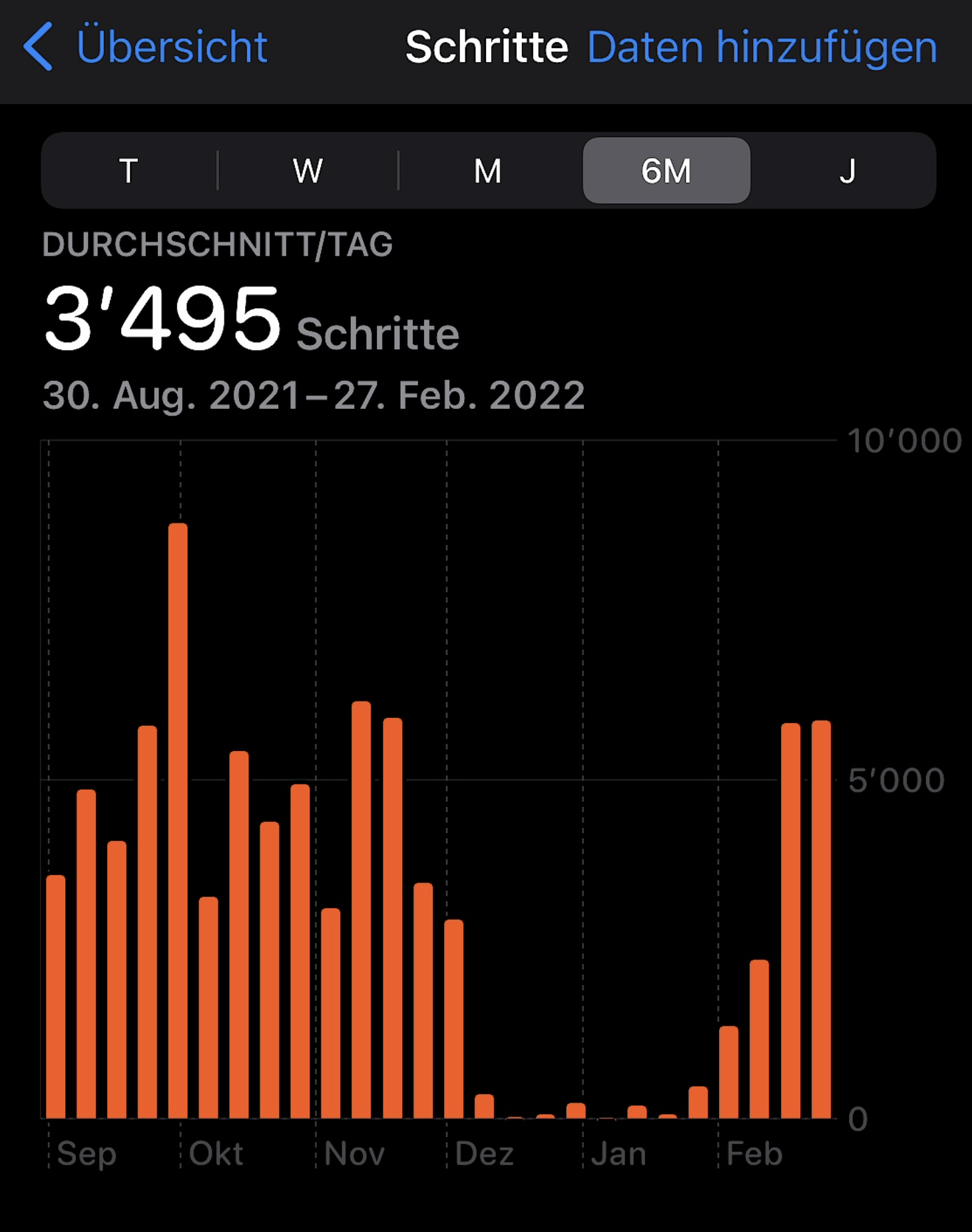This screenshot has height=1232, width=972.
Task: Tap the 5'000 gridline label
Action: pos(895,780)
